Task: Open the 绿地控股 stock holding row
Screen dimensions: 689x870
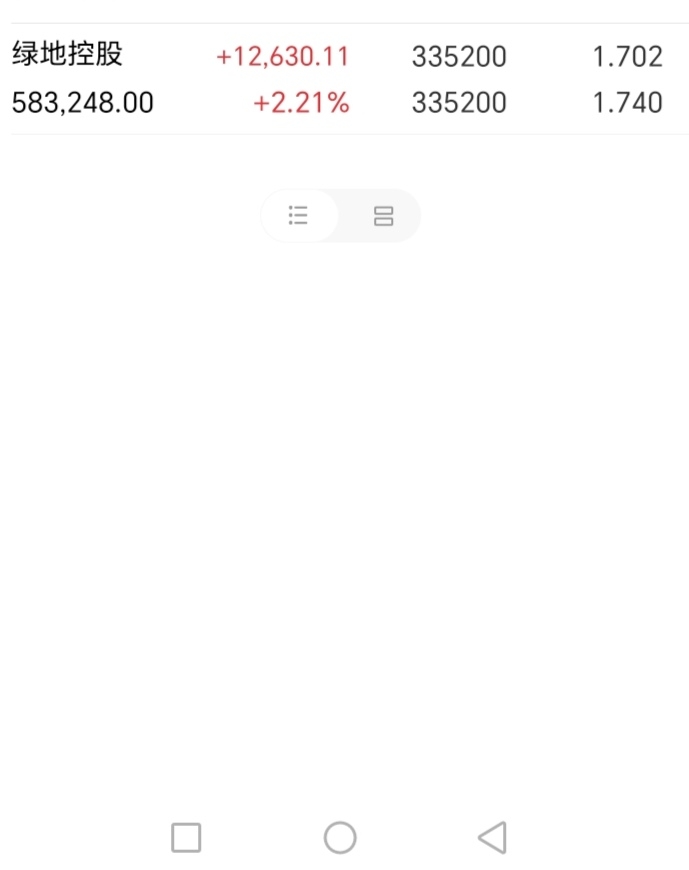Action: [x=68, y=55]
